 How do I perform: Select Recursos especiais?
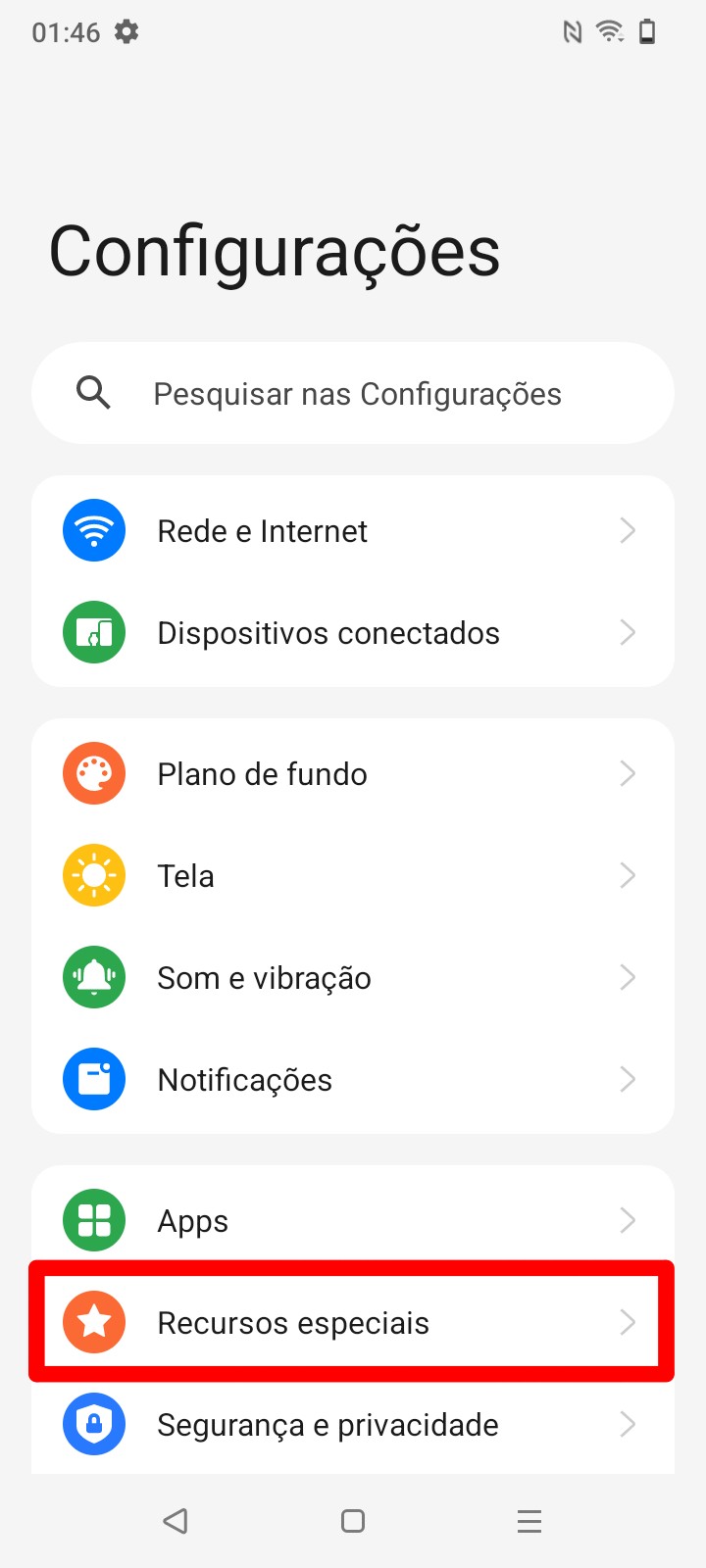[353, 1323]
